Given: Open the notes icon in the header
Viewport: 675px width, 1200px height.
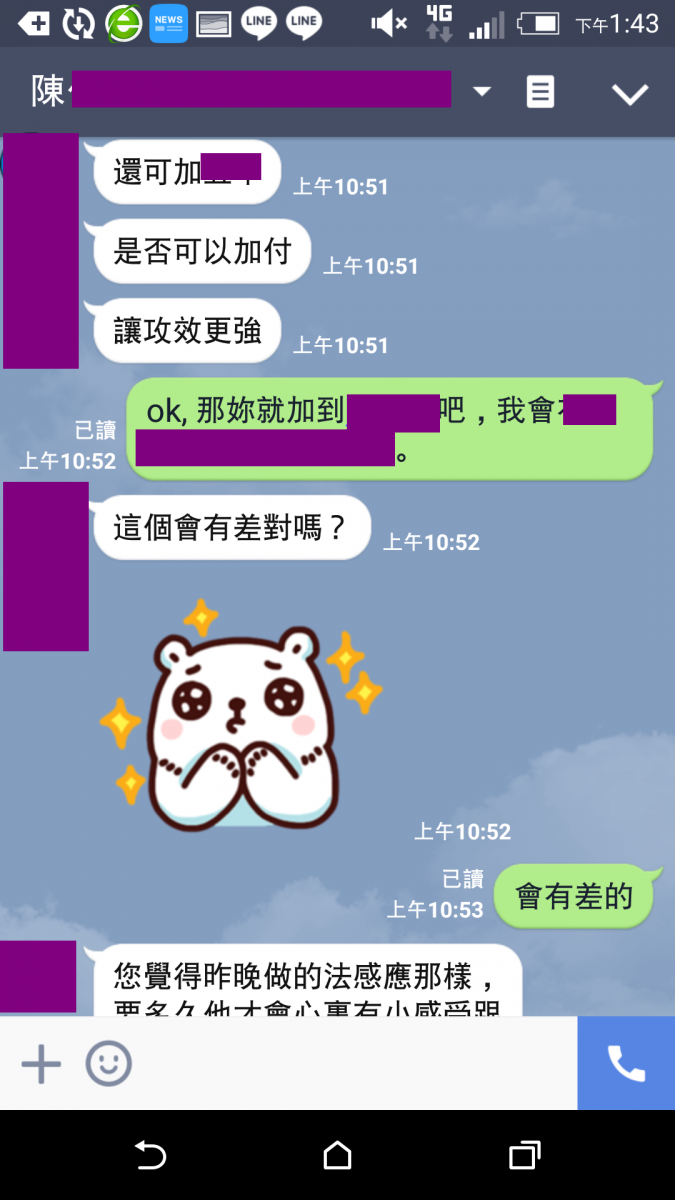Looking at the screenshot, I should coord(540,92).
